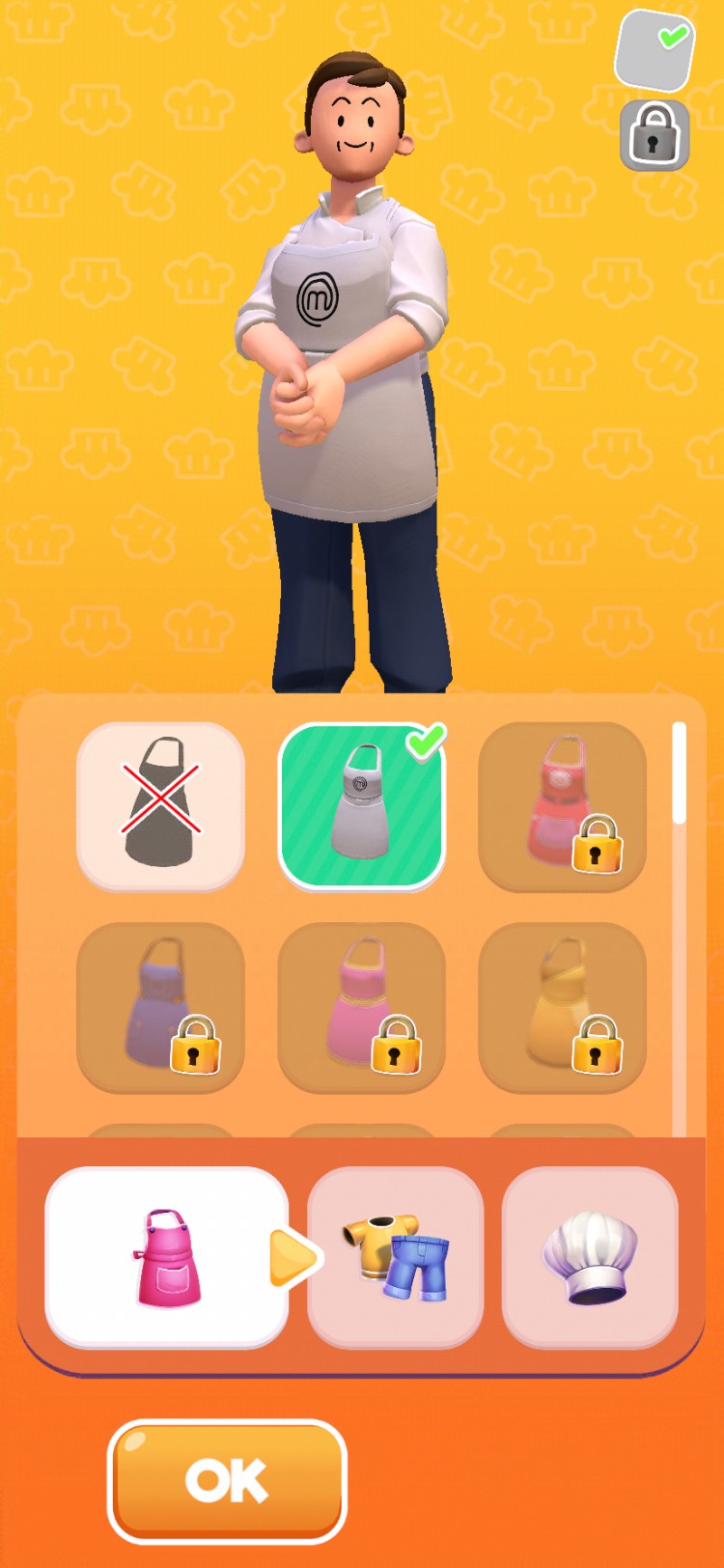Select the gray MasterChef apron
Screen dimensions: 724x1568
(361, 805)
